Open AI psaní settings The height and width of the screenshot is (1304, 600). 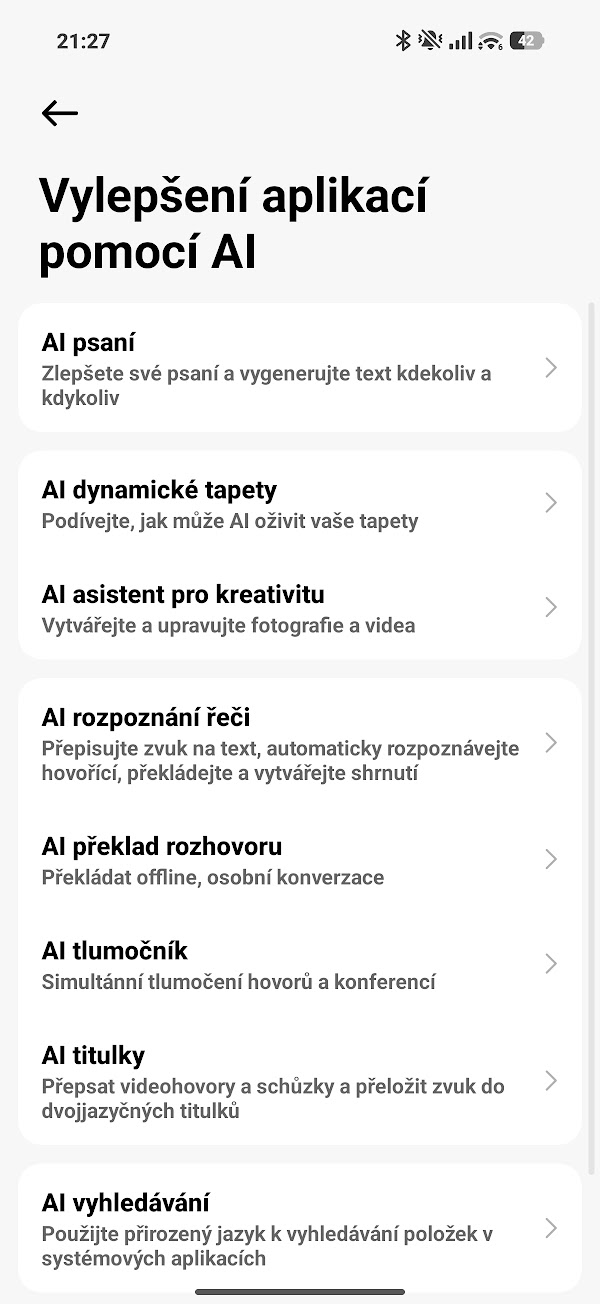(x=299, y=368)
